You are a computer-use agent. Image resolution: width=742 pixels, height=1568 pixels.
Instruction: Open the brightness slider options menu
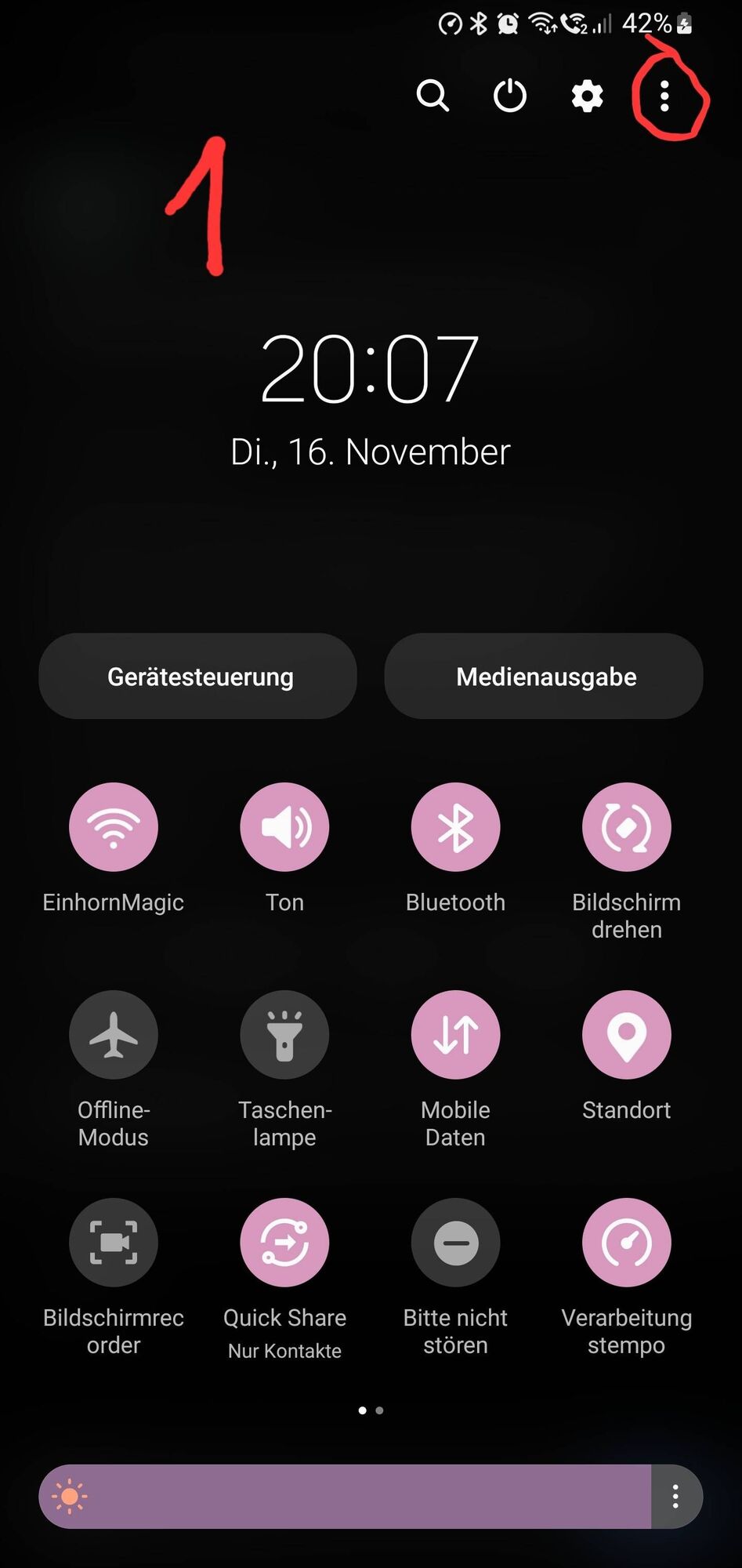tap(675, 1497)
